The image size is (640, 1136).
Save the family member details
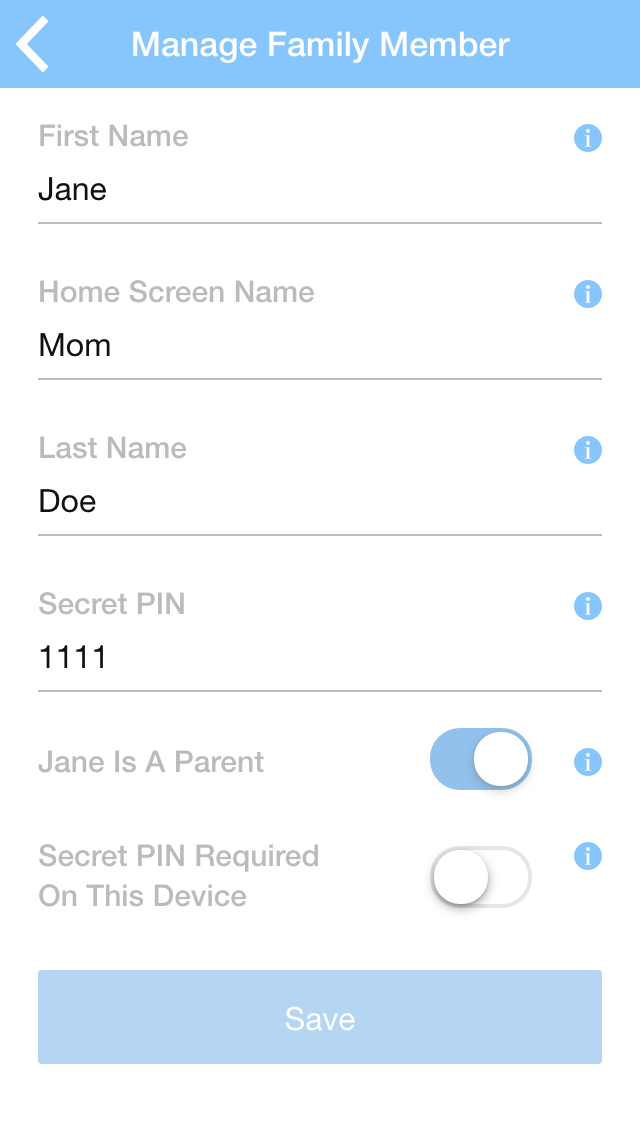320,1017
